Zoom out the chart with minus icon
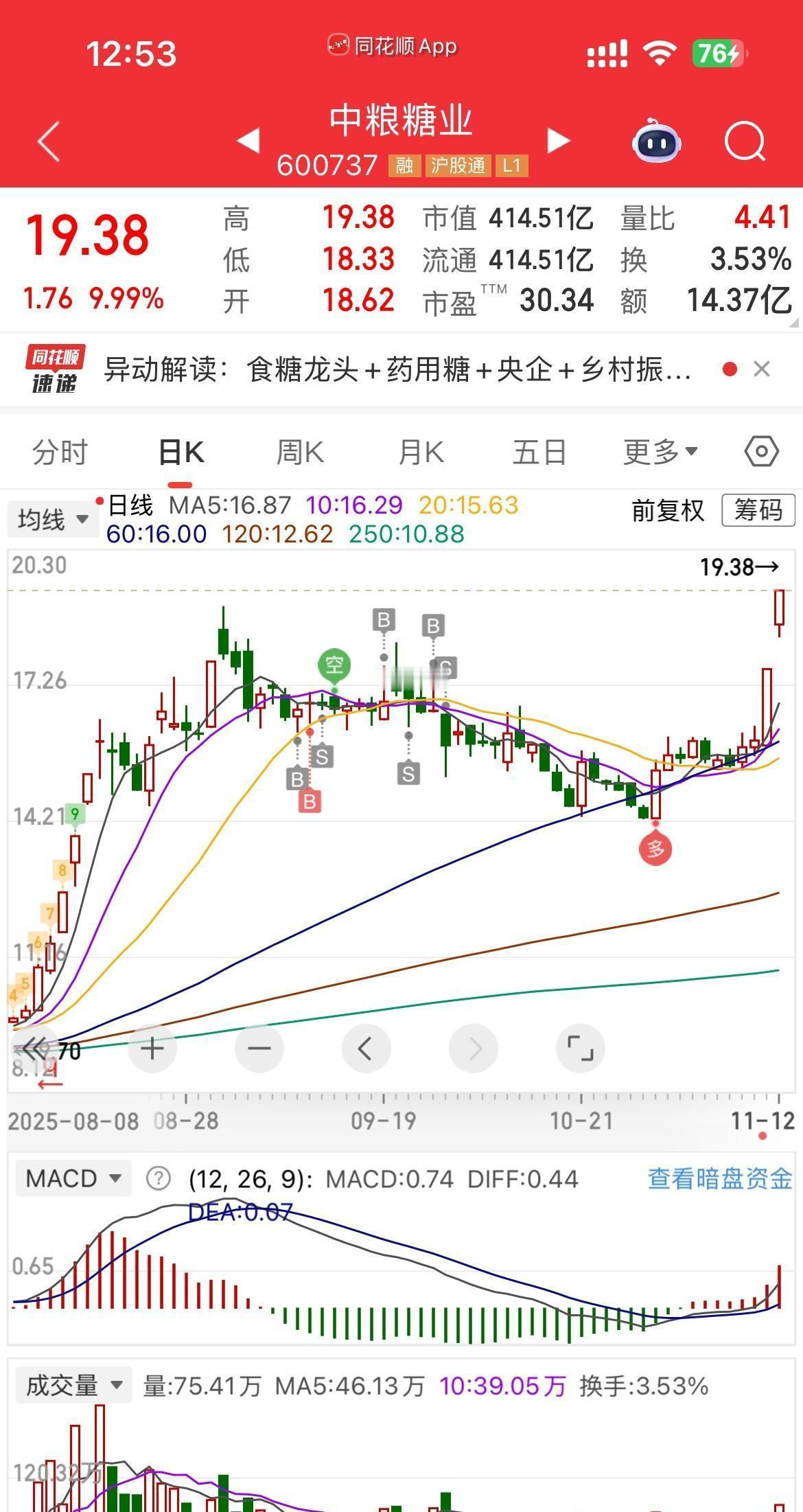The height and width of the screenshot is (1512, 803). pos(259,1049)
